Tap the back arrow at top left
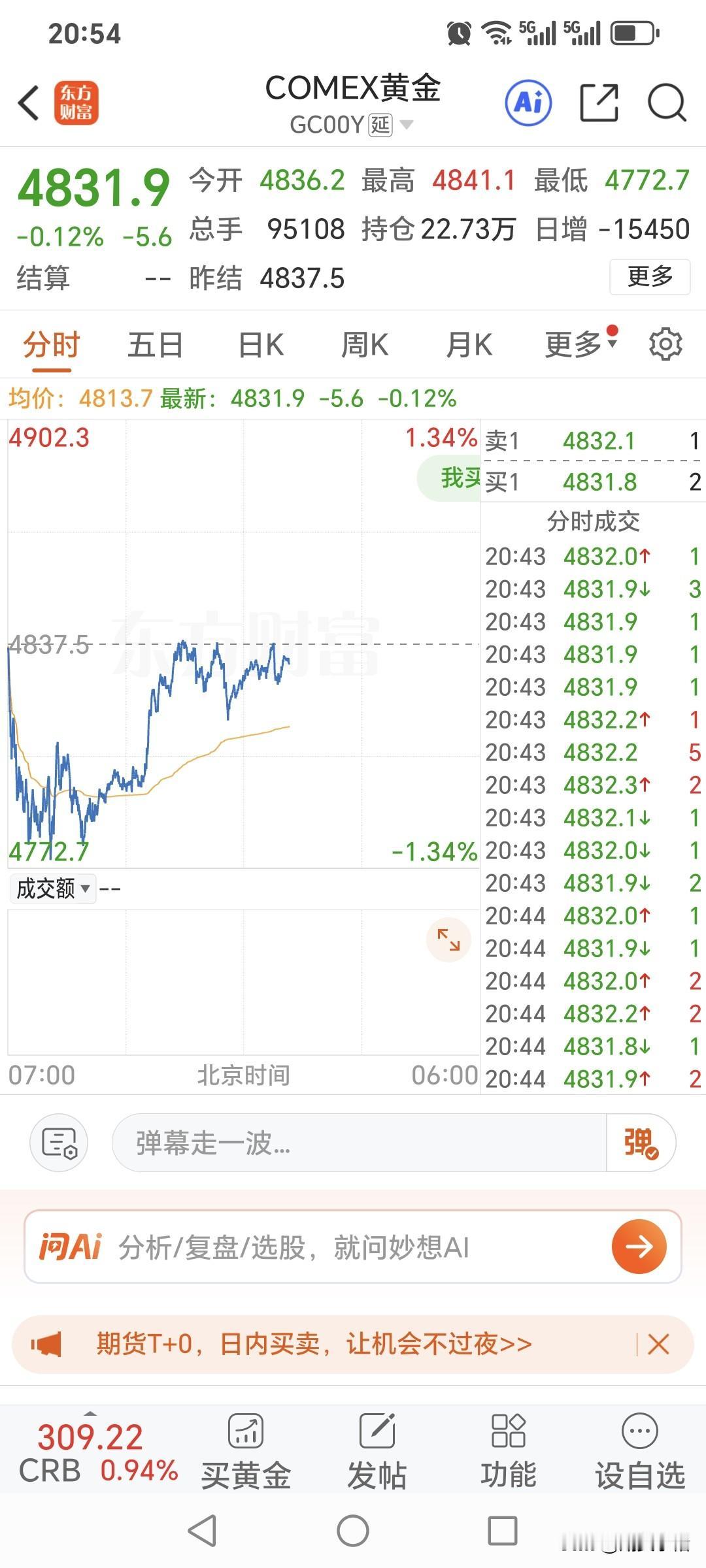 (x=26, y=103)
